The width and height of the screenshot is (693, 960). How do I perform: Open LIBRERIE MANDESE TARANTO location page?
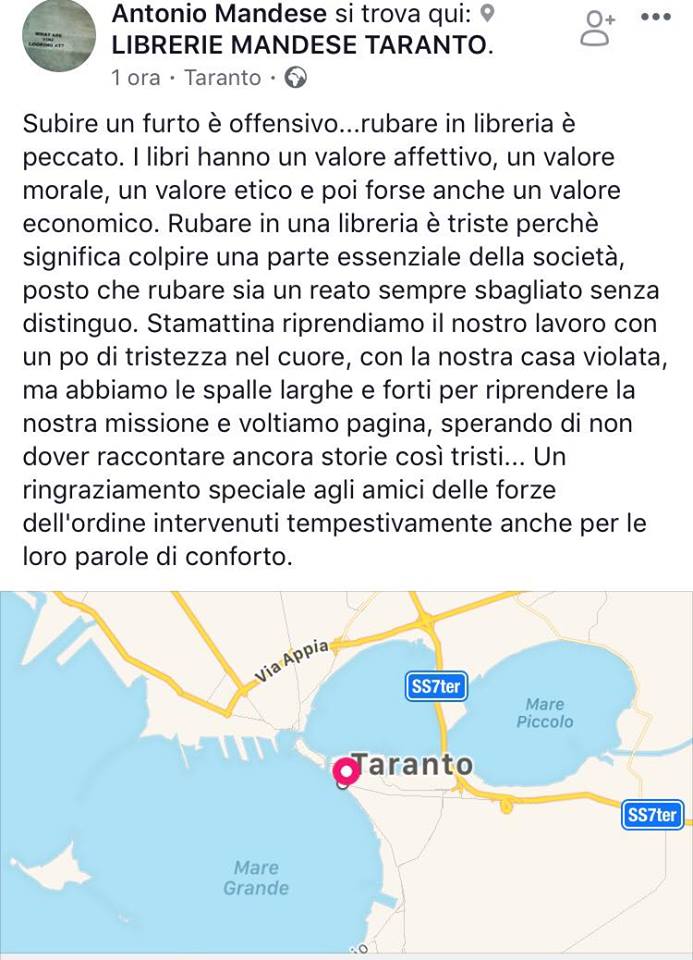(302, 45)
